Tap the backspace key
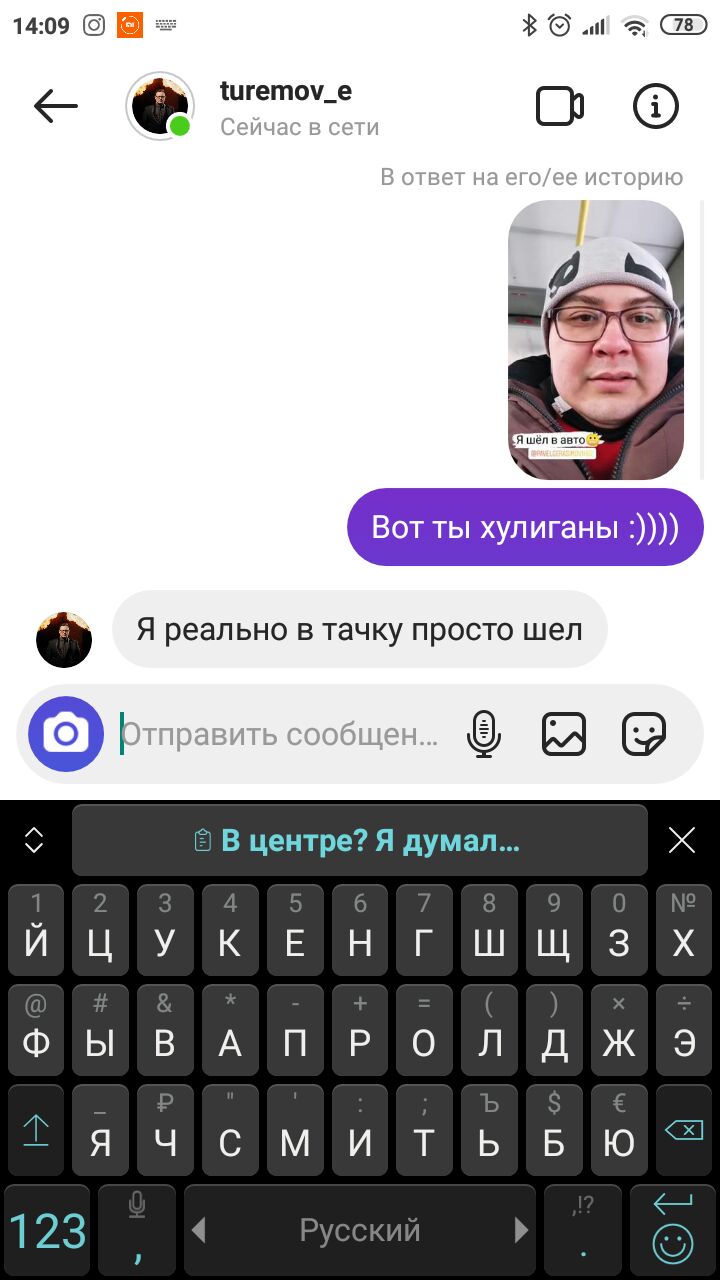720x1280 pixels. (x=684, y=1130)
